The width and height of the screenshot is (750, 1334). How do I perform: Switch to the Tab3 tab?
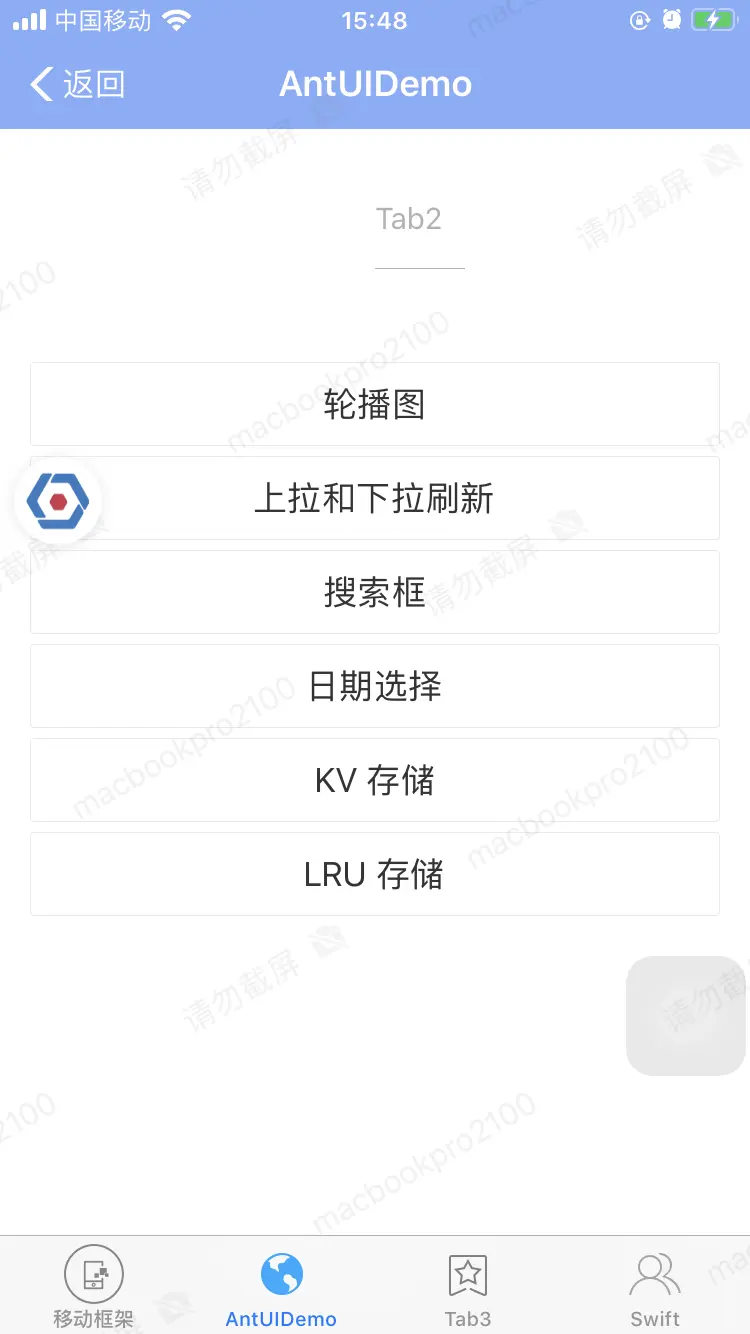click(468, 1286)
